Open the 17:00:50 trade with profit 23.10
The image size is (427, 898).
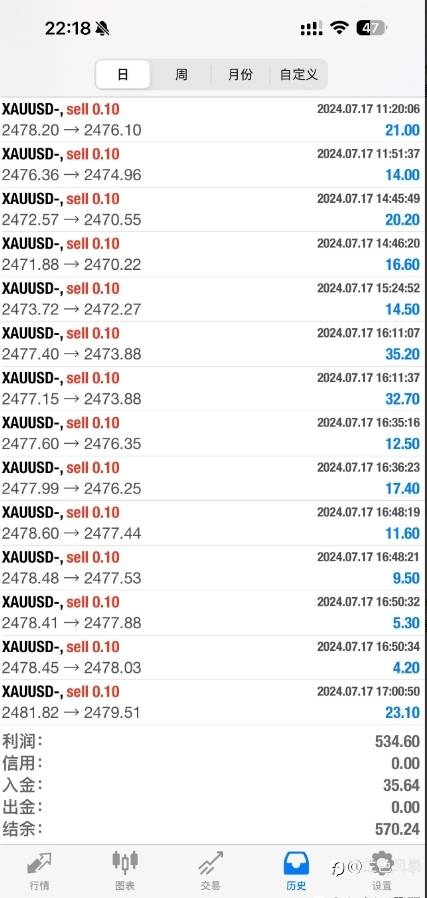tap(214, 702)
